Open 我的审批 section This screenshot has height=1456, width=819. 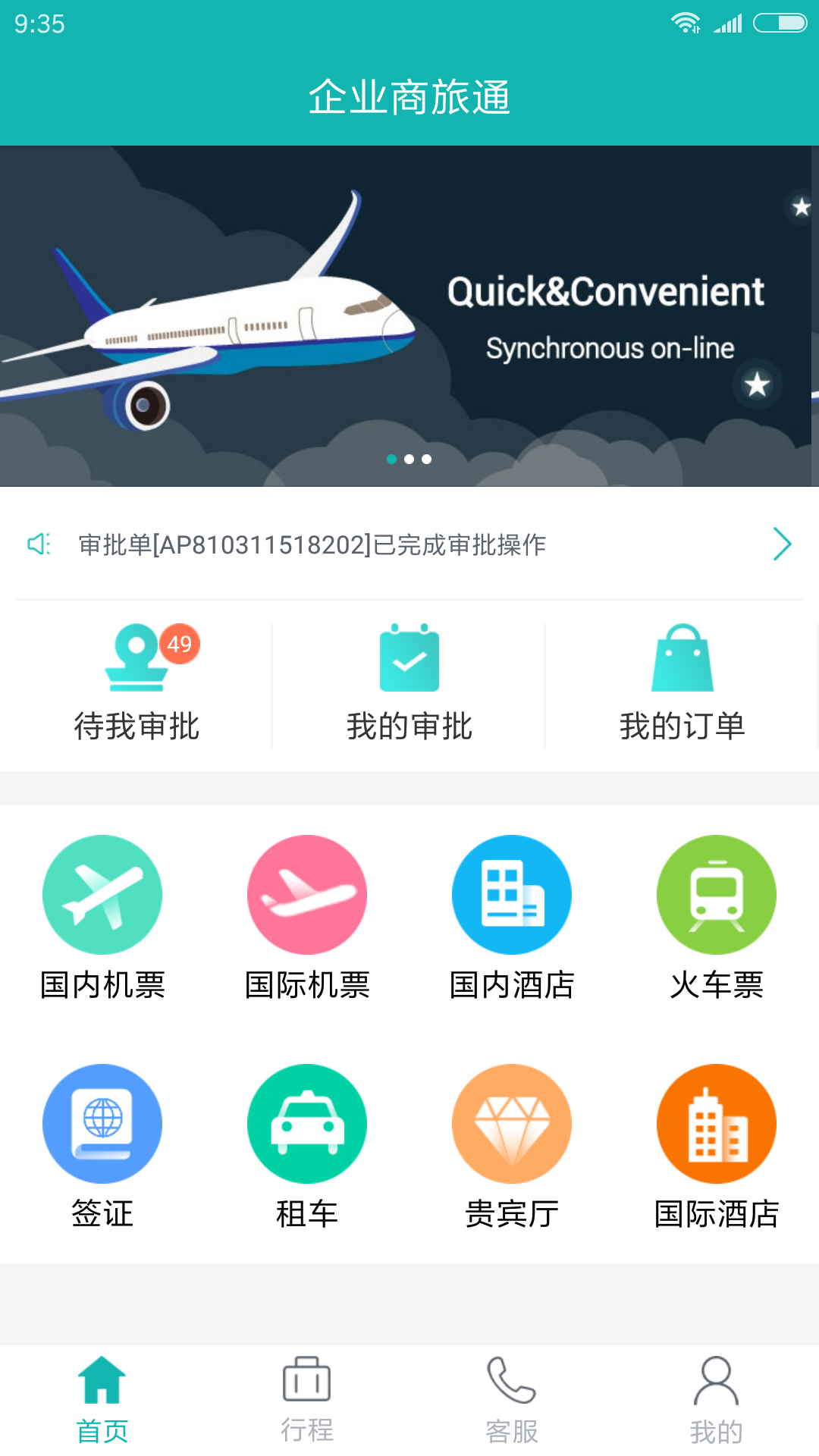point(409,684)
